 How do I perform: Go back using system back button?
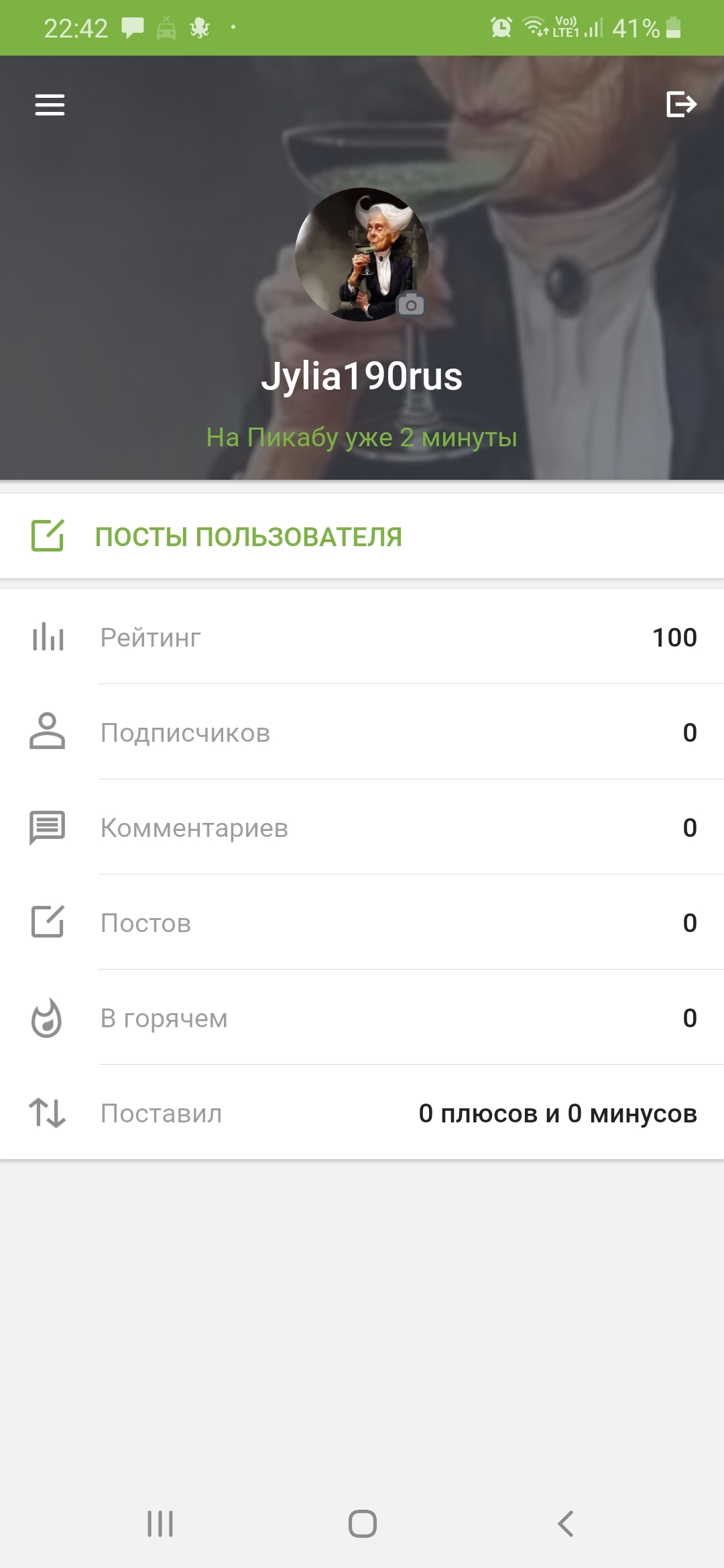point(565,1523)
